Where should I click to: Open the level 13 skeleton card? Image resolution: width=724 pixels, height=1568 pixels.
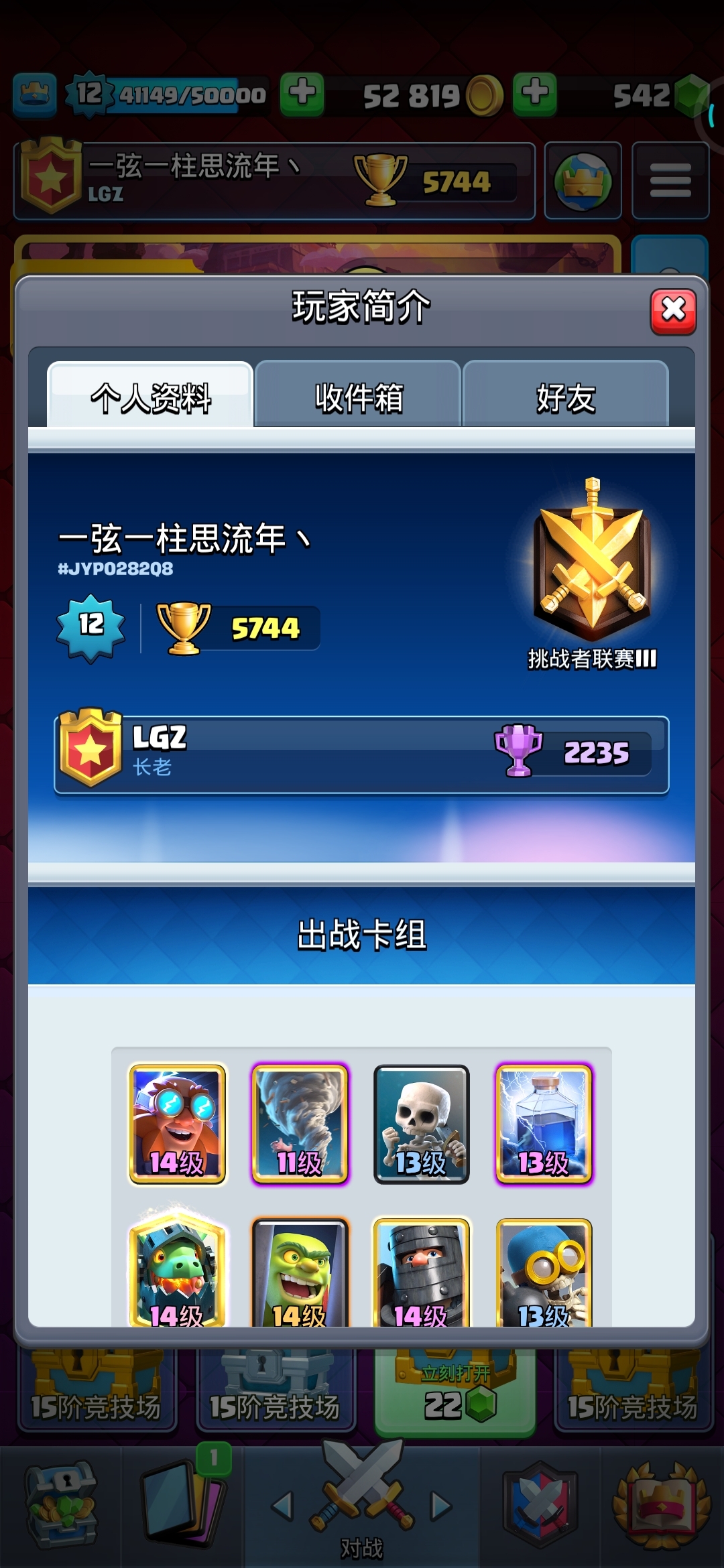click(421, 1124)
